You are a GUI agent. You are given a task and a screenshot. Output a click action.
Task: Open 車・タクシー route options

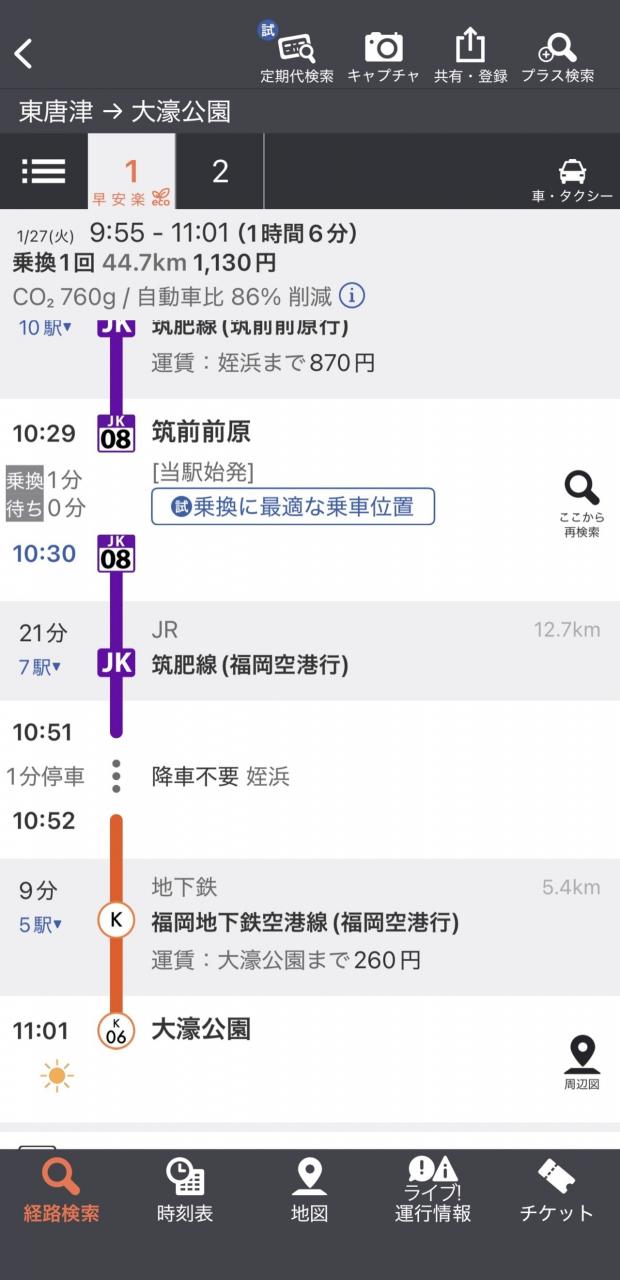[572, 179]
